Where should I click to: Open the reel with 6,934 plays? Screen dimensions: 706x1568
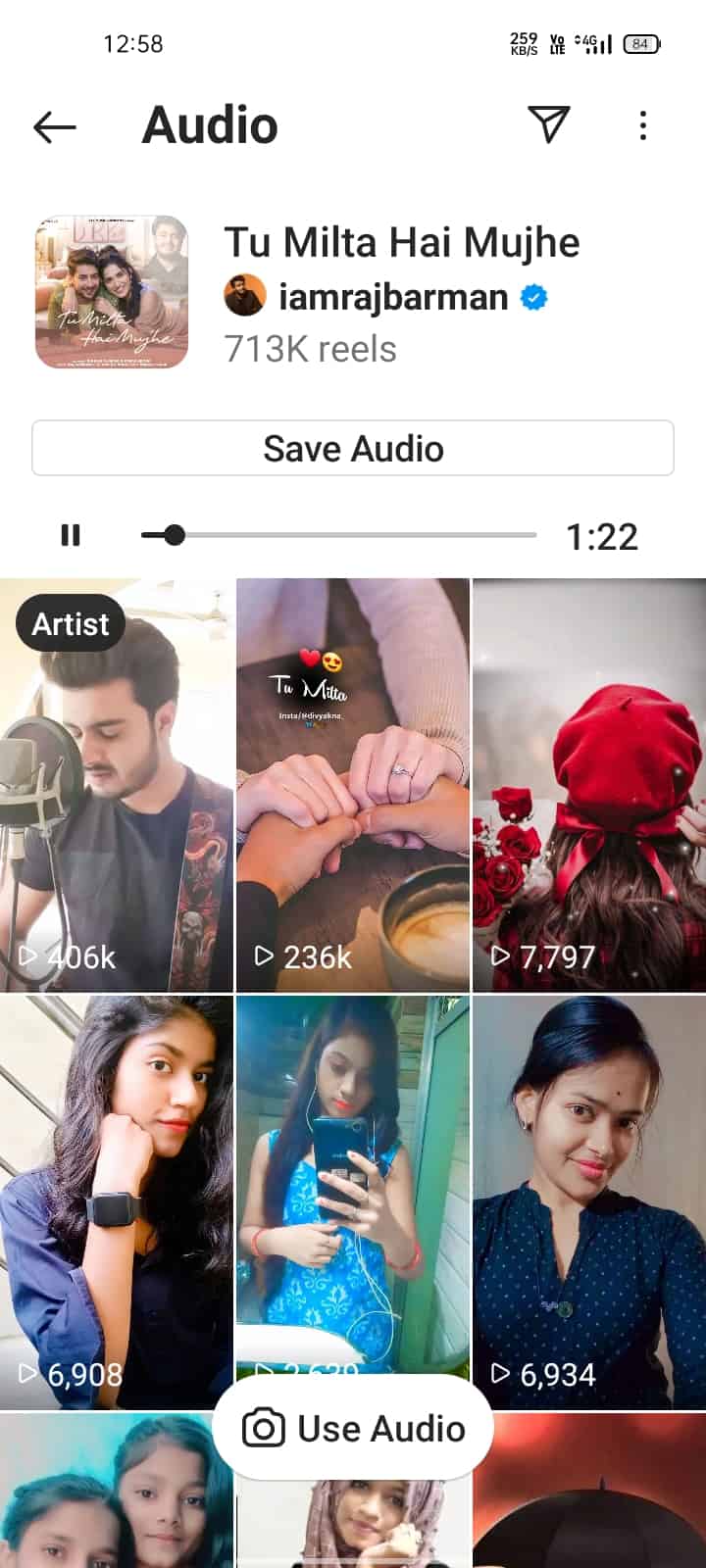coord(589,1201)
